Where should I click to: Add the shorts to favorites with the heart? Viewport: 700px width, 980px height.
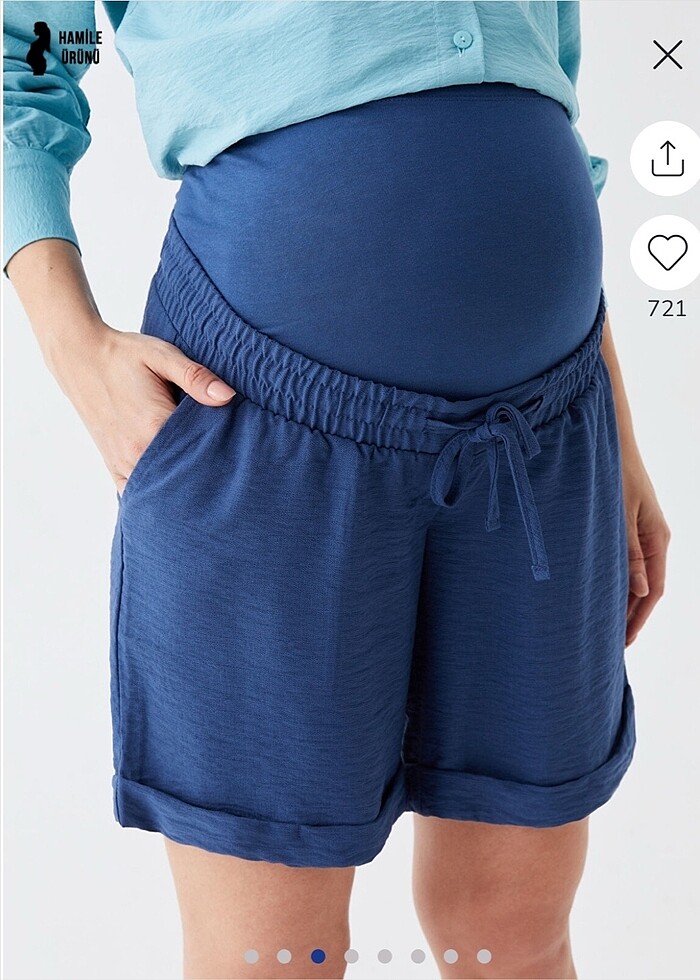coord(667,252)
